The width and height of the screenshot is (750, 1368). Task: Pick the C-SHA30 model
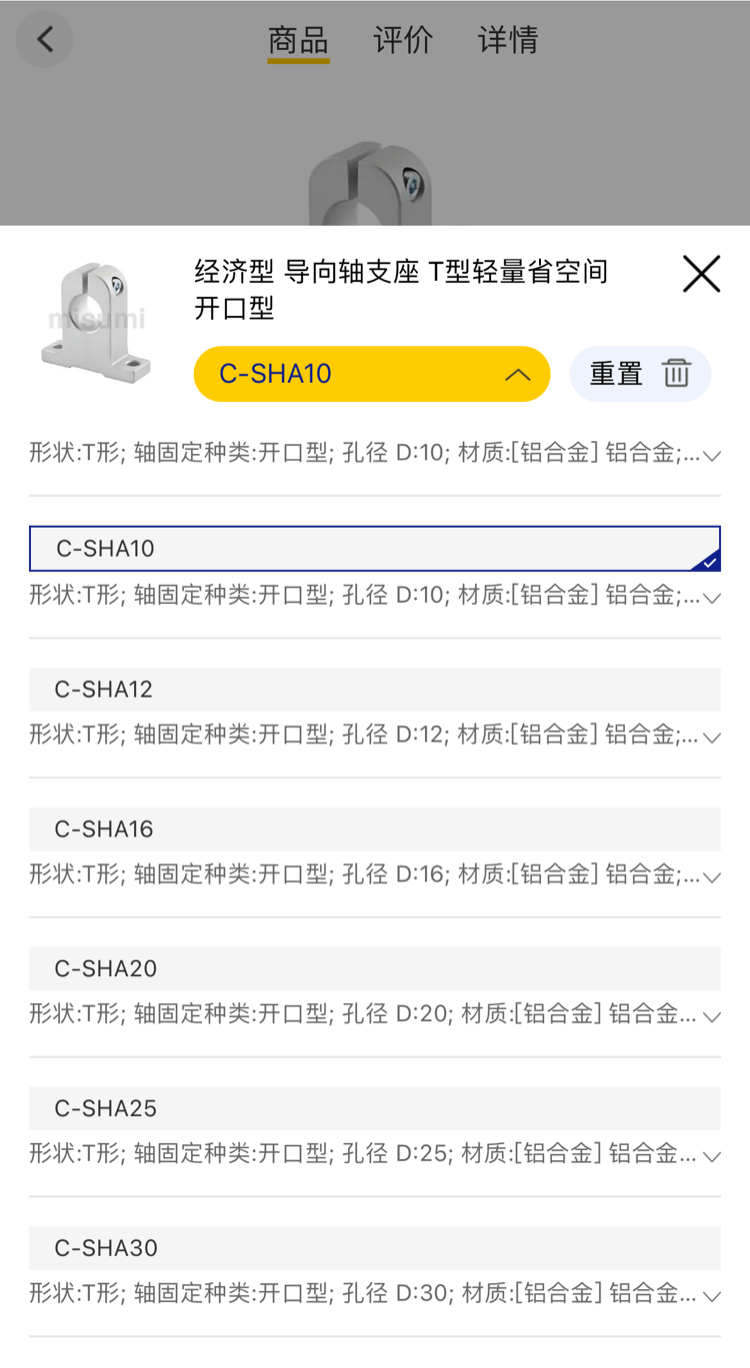[x=374, y=1248]
